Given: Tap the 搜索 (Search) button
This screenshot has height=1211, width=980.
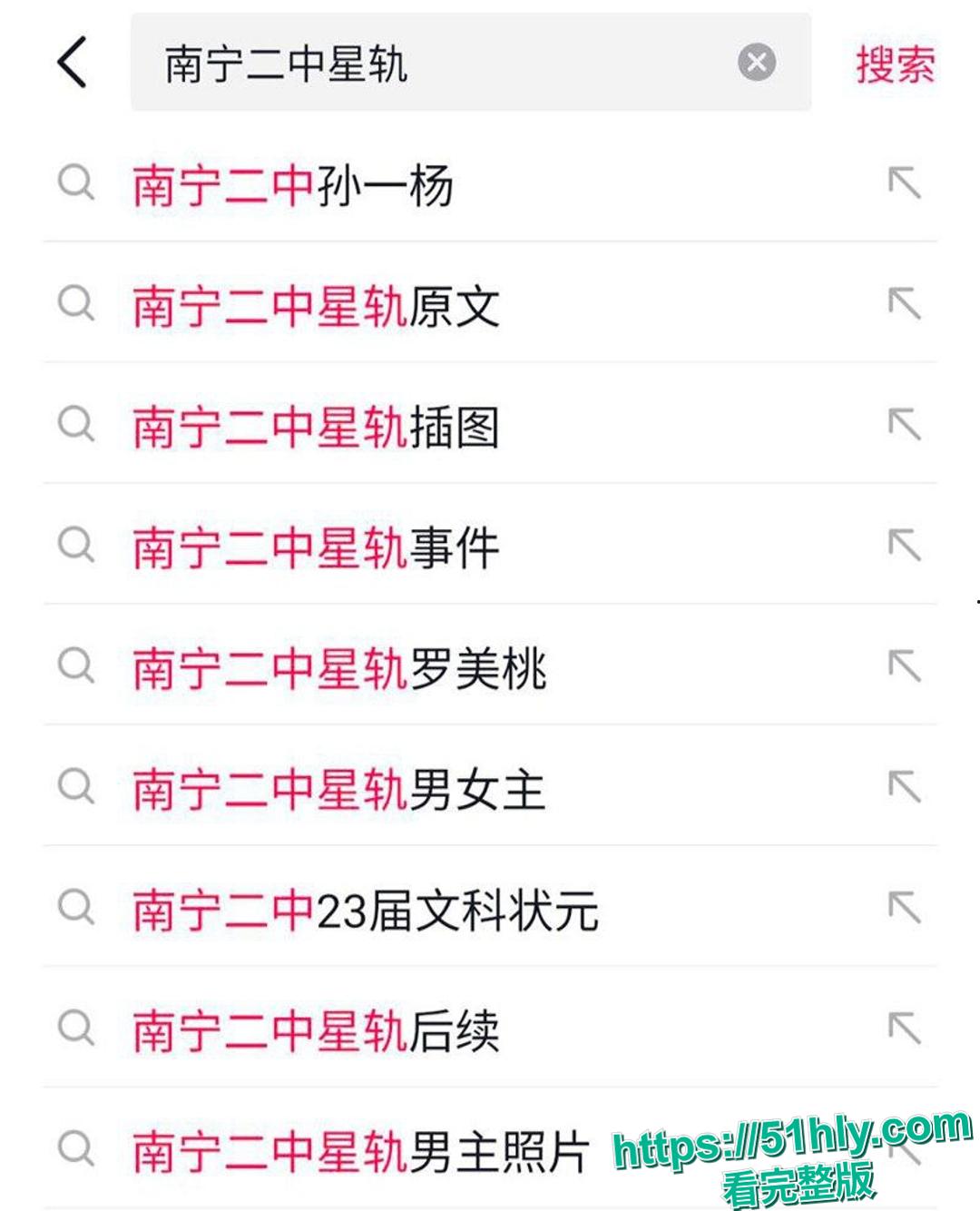Looking at the screenshot, I should pyautogui.click(x=892, y=63).
